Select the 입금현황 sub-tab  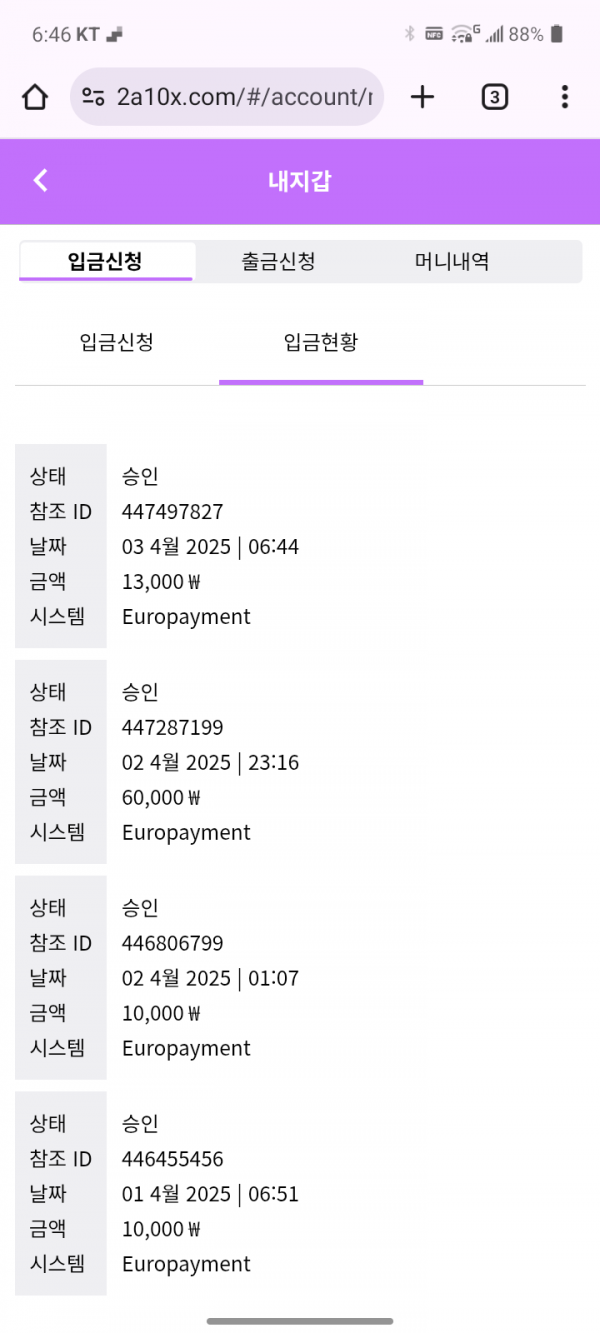pos(321,343)
